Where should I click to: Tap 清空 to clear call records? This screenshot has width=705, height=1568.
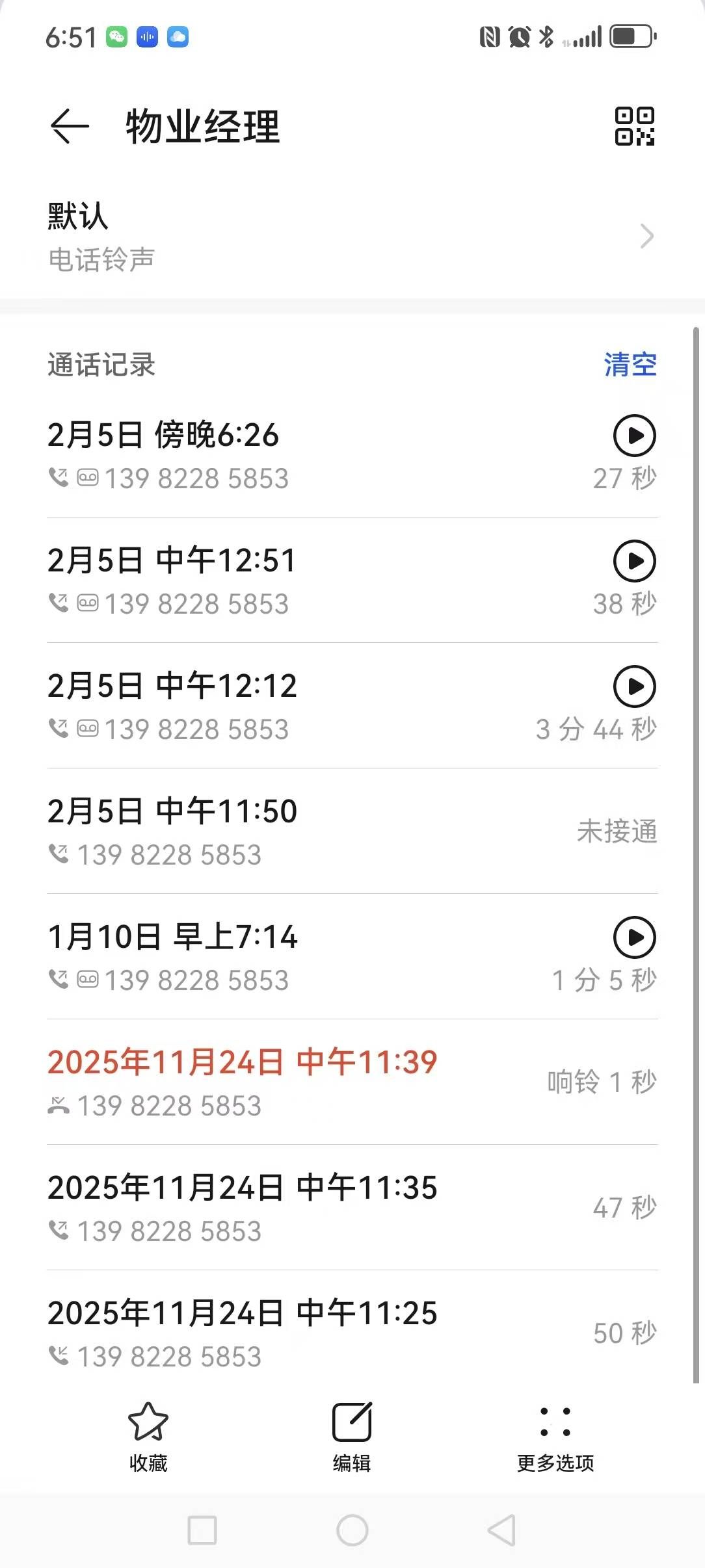(x=630, y=365)
